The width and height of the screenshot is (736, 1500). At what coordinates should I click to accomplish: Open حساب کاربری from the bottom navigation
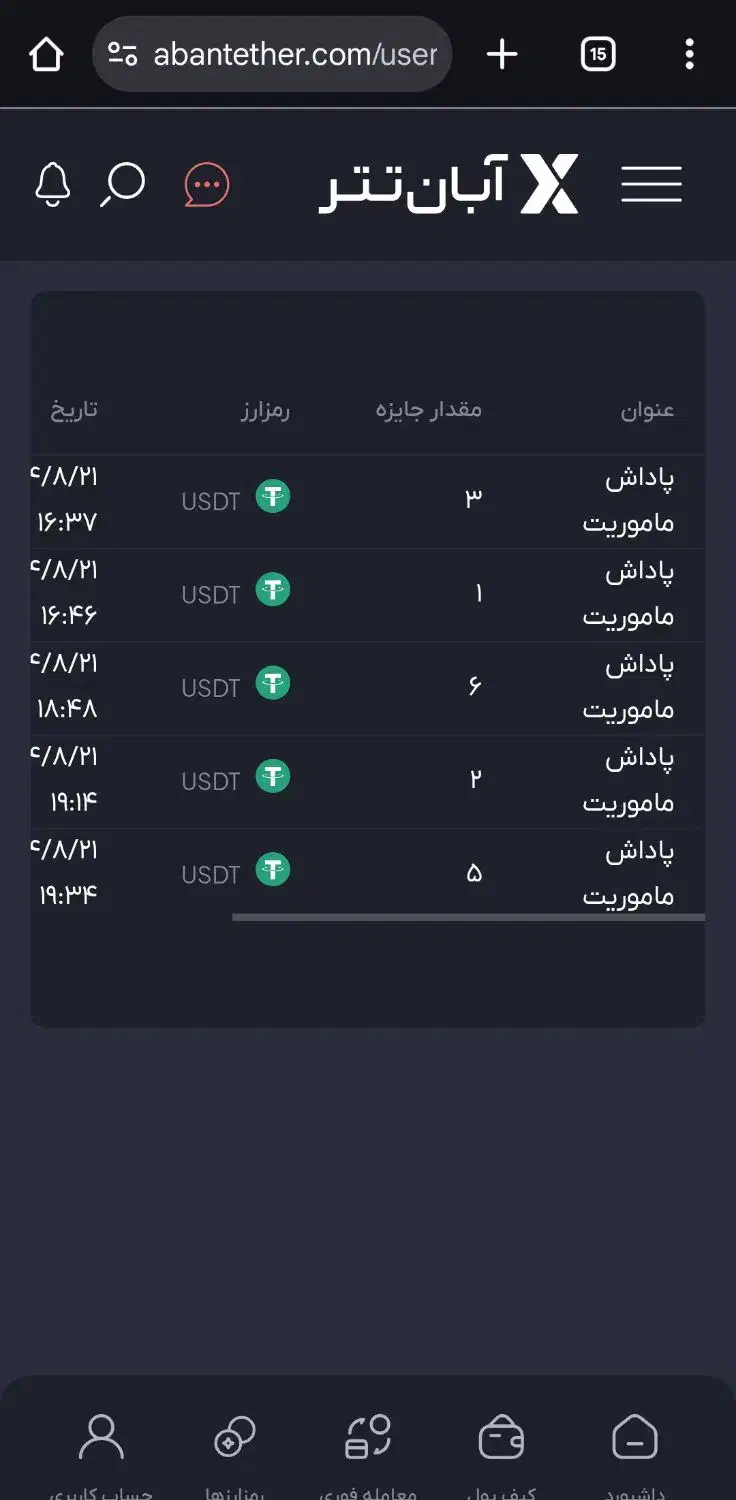pyautogui.click(x=101, y=1437)
